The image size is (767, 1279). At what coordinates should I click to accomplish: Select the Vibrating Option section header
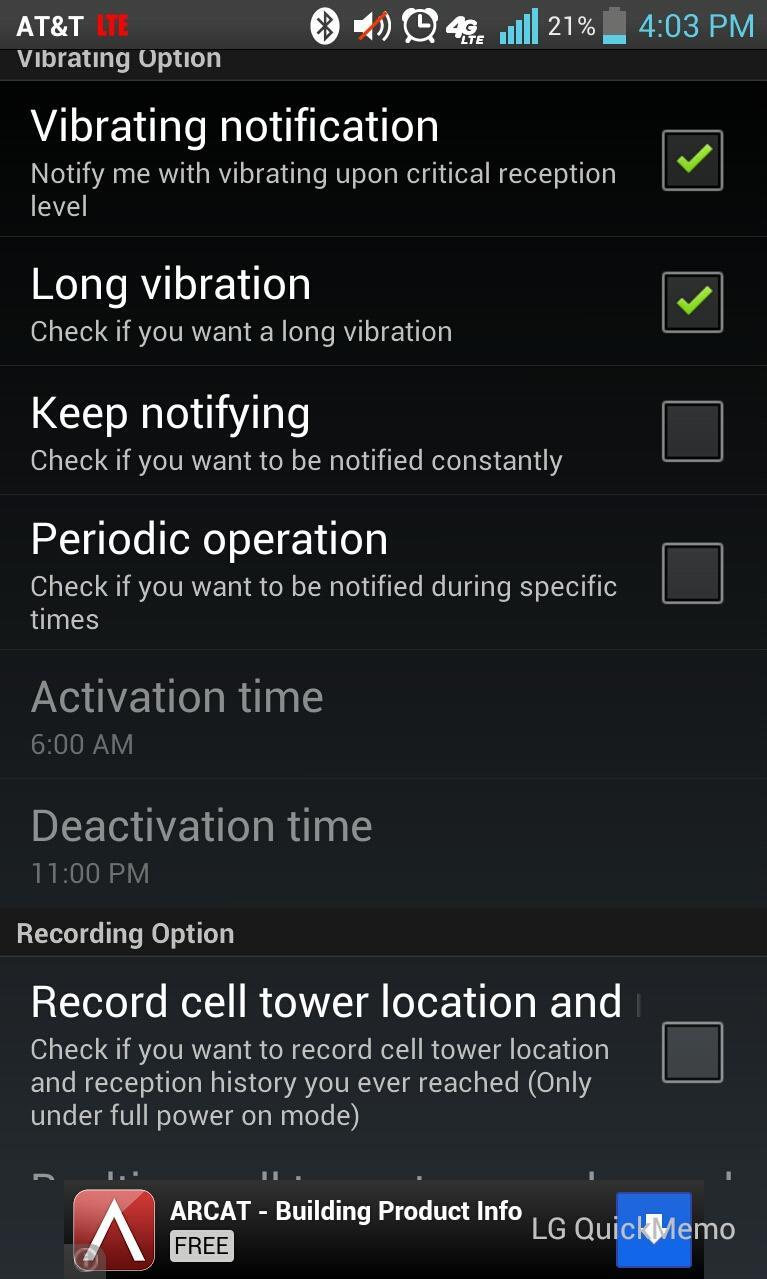pyautogui.click(x=117, y=58)
